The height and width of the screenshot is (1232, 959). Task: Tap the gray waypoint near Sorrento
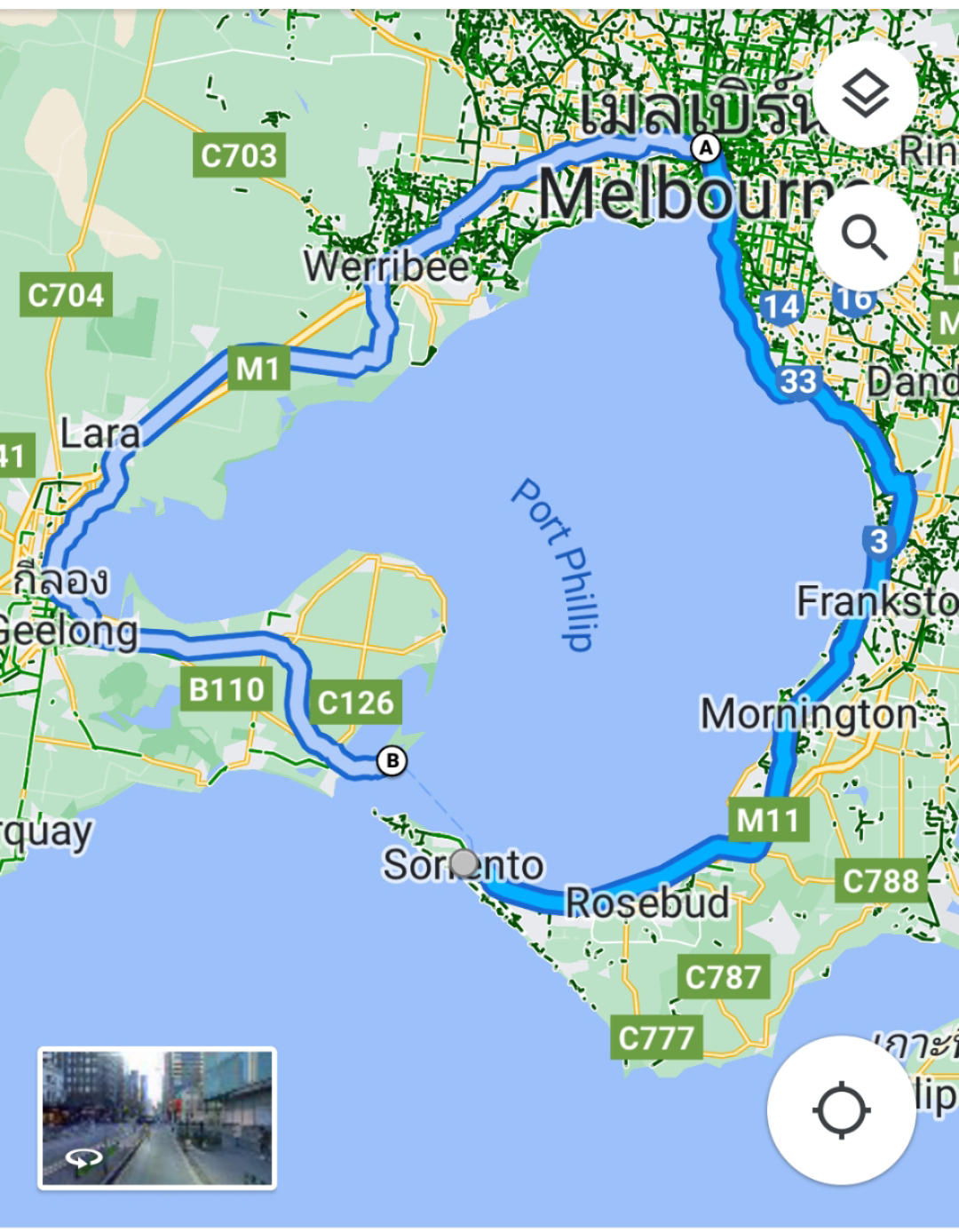tap(464, 862)
